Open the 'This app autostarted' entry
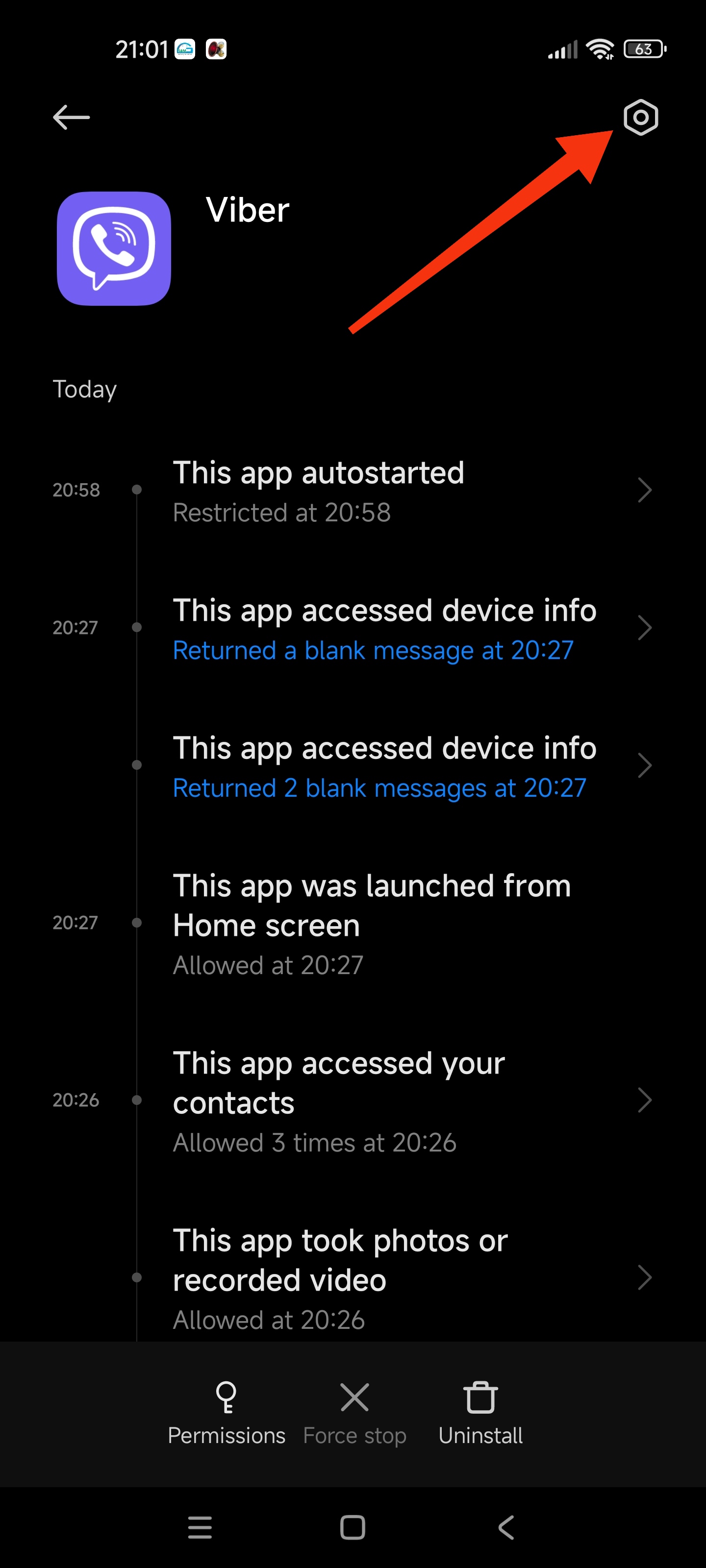This screenshot has width=706, height=1568. point(353,490)
